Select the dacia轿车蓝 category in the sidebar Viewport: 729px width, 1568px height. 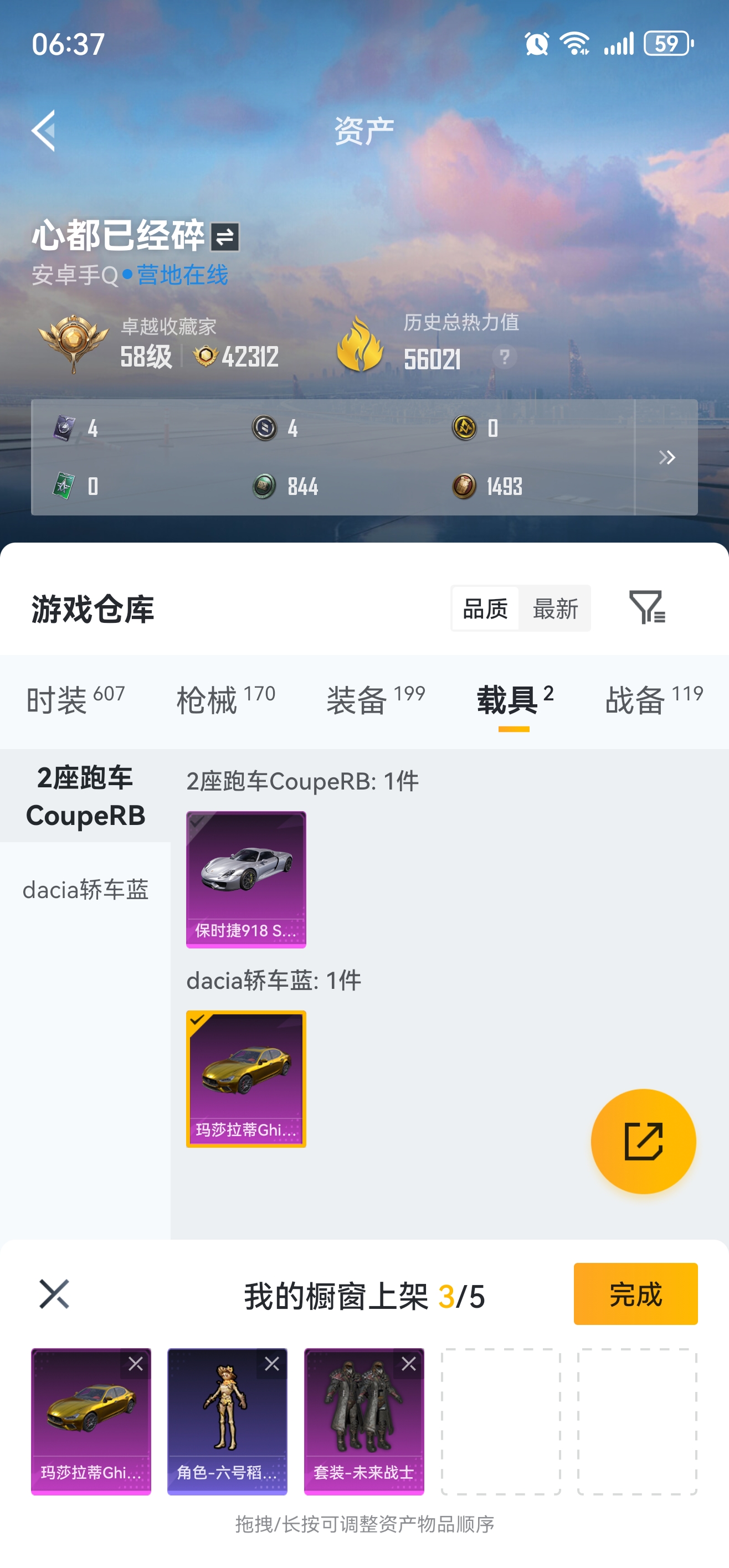[85, 889]
